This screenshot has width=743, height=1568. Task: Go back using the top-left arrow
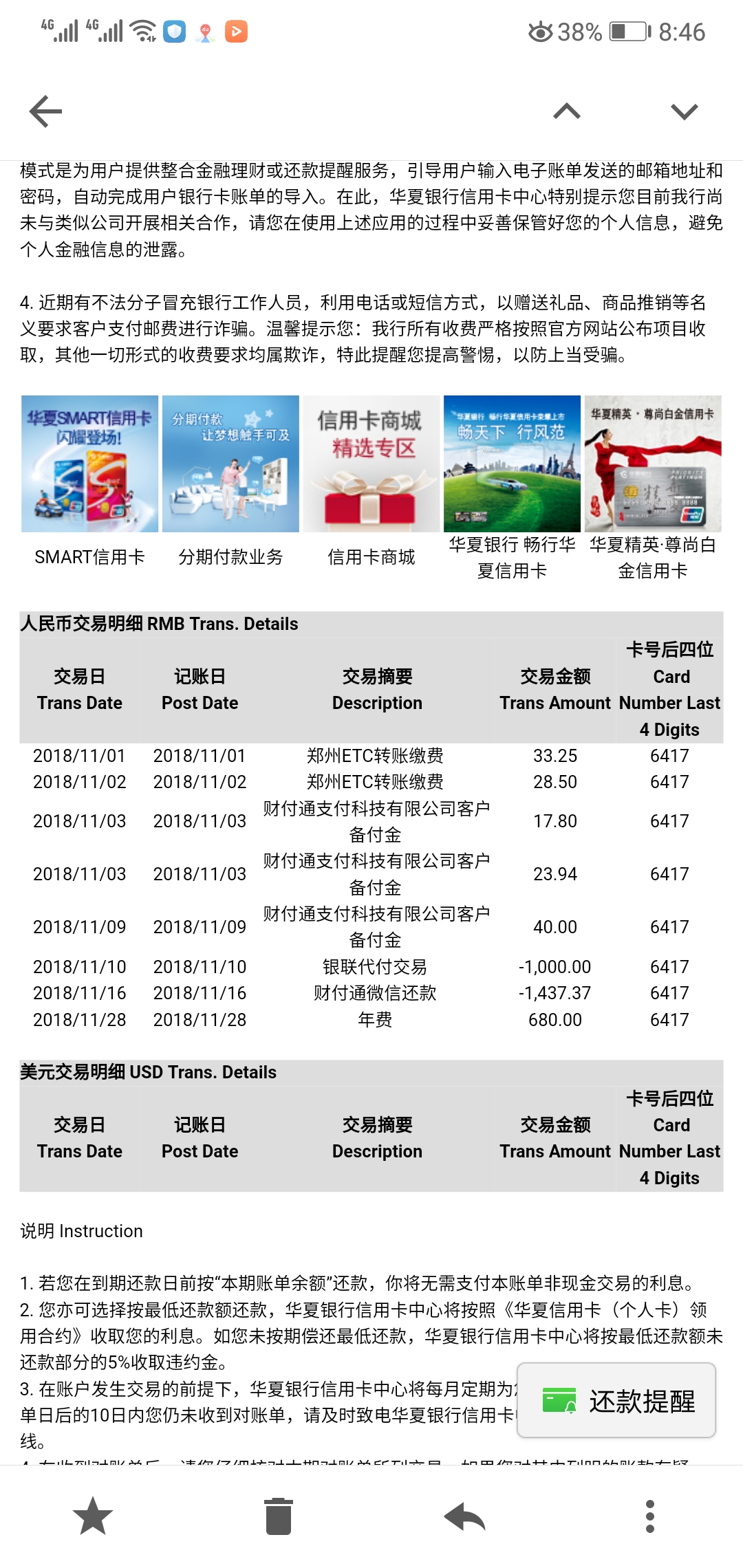coord(46,111)
